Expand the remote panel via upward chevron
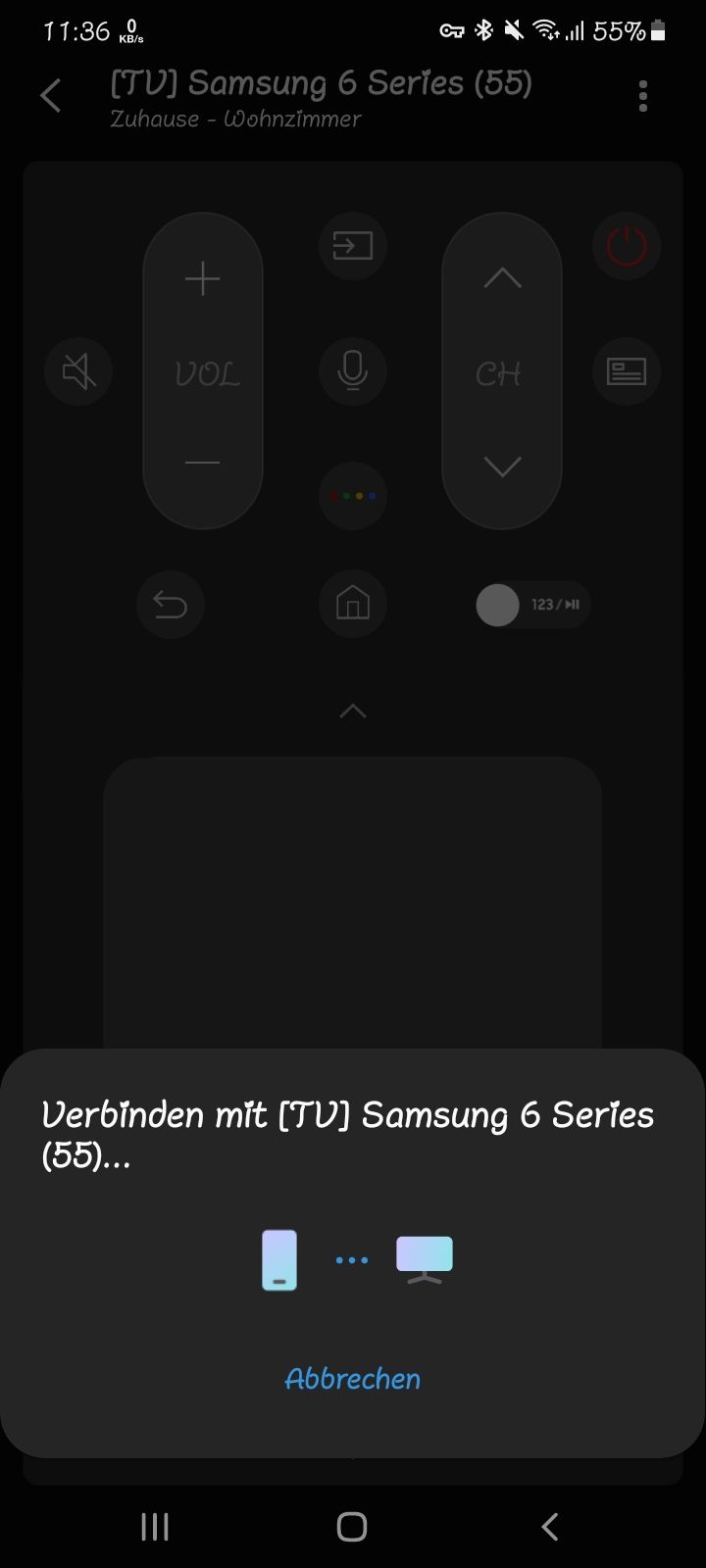The height and width of the screenshot is (1568, 706). pyautogui.click(x=352, y=710)
